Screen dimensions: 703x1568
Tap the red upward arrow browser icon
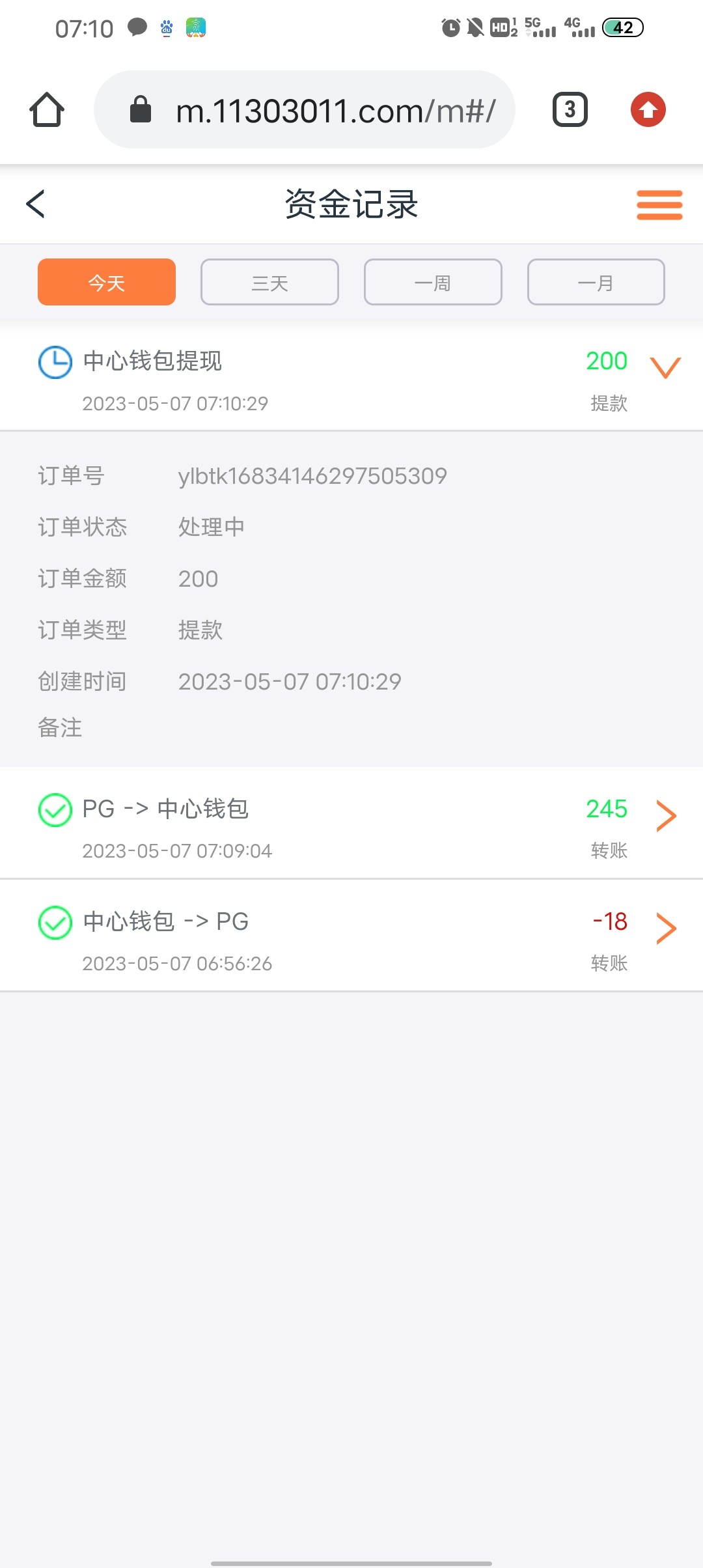647,109
